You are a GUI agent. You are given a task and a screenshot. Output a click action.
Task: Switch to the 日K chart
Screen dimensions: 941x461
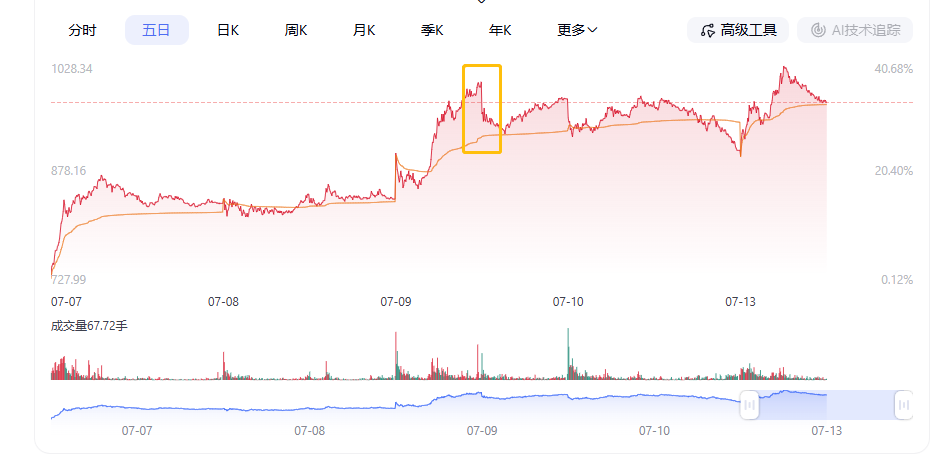pyautogui.click(x=228, y=30)
